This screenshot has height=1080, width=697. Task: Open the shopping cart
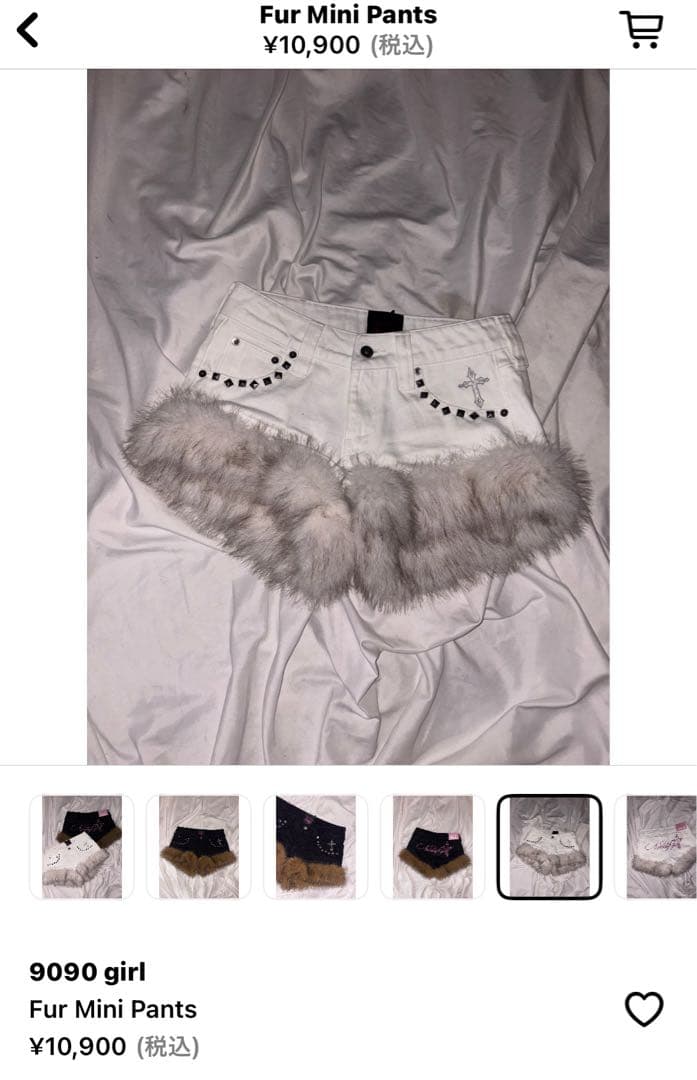tap(641, 30)
